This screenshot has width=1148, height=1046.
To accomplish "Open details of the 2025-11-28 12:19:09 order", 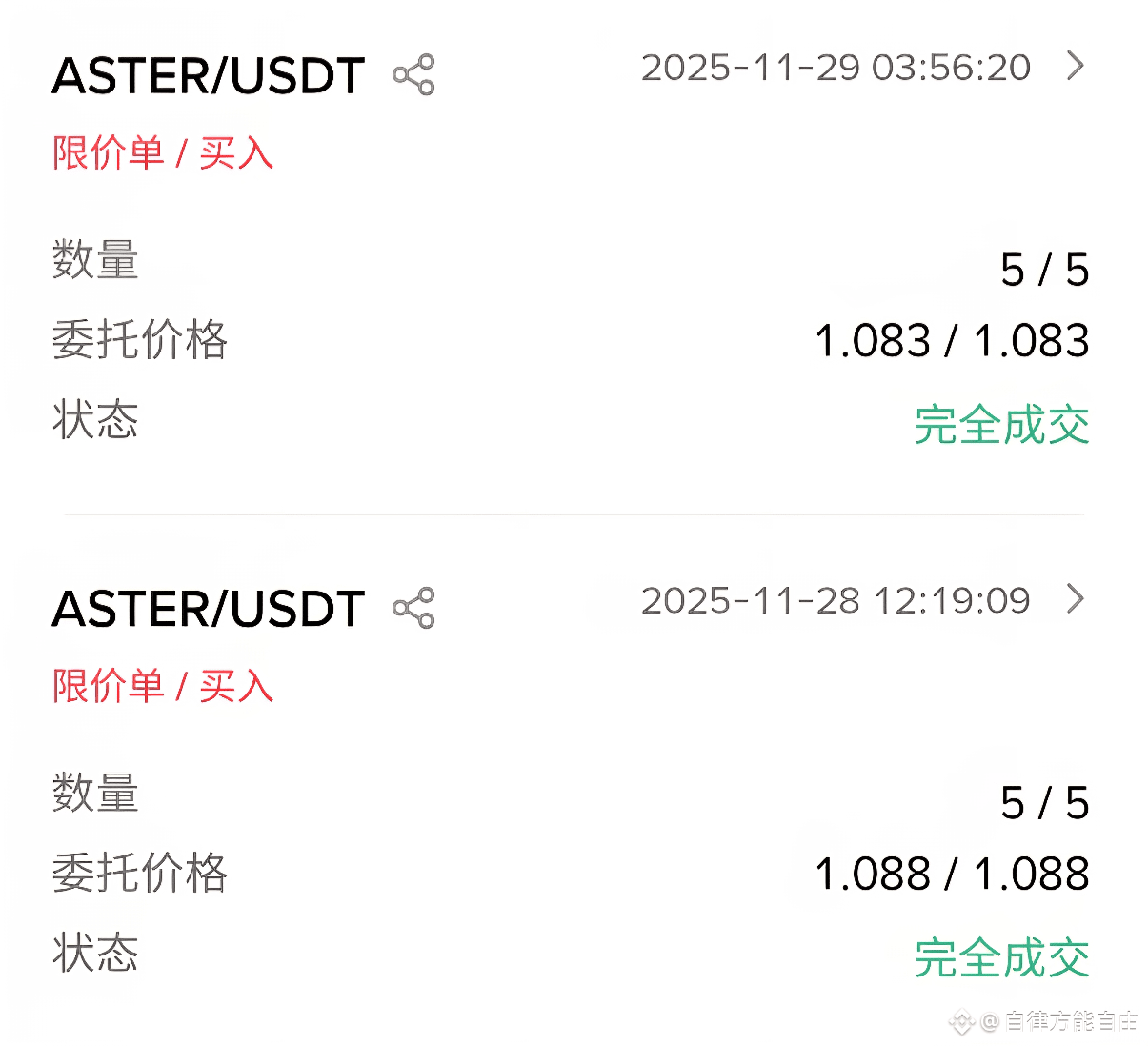I will pos(1076,599).
